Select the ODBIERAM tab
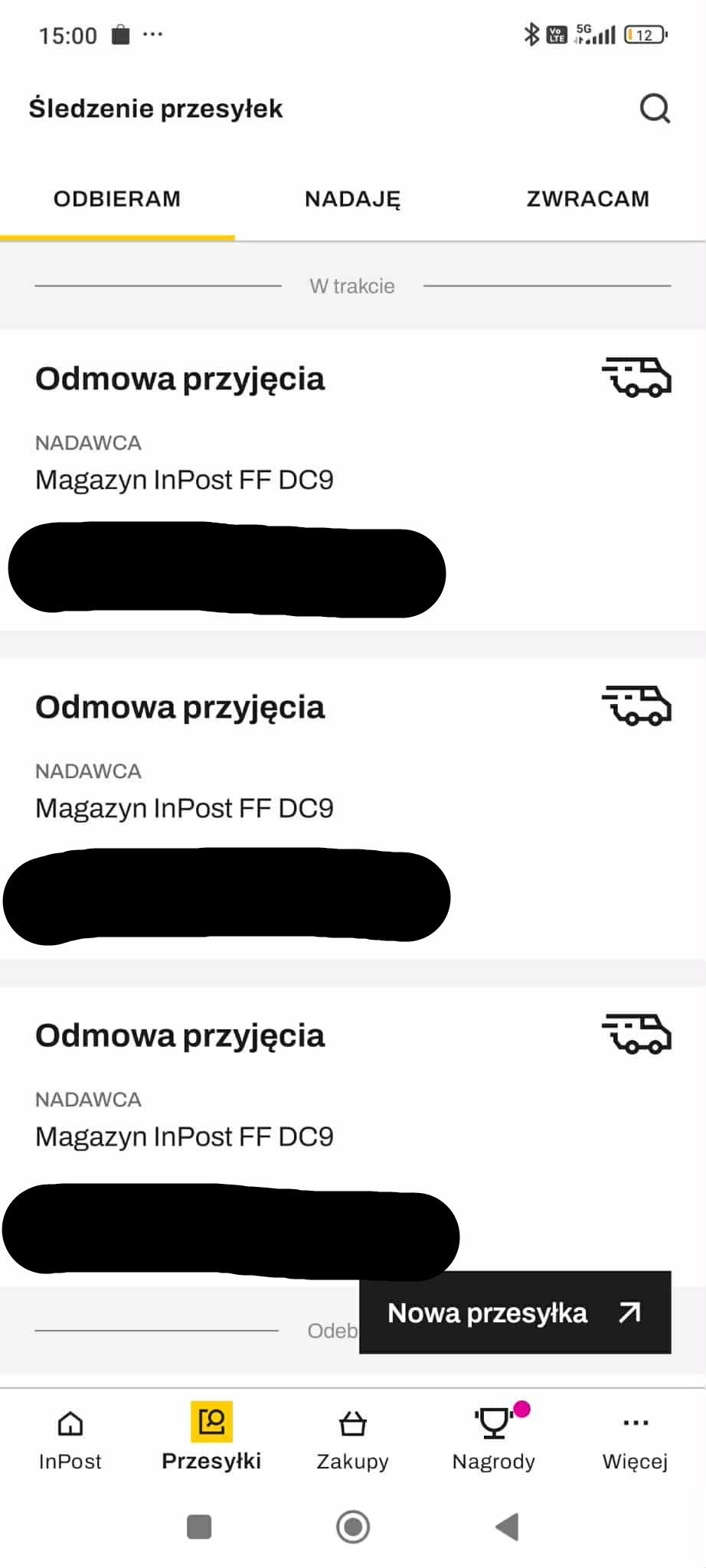This screenshot has width=706, height=1568. (x=117, y=199)
